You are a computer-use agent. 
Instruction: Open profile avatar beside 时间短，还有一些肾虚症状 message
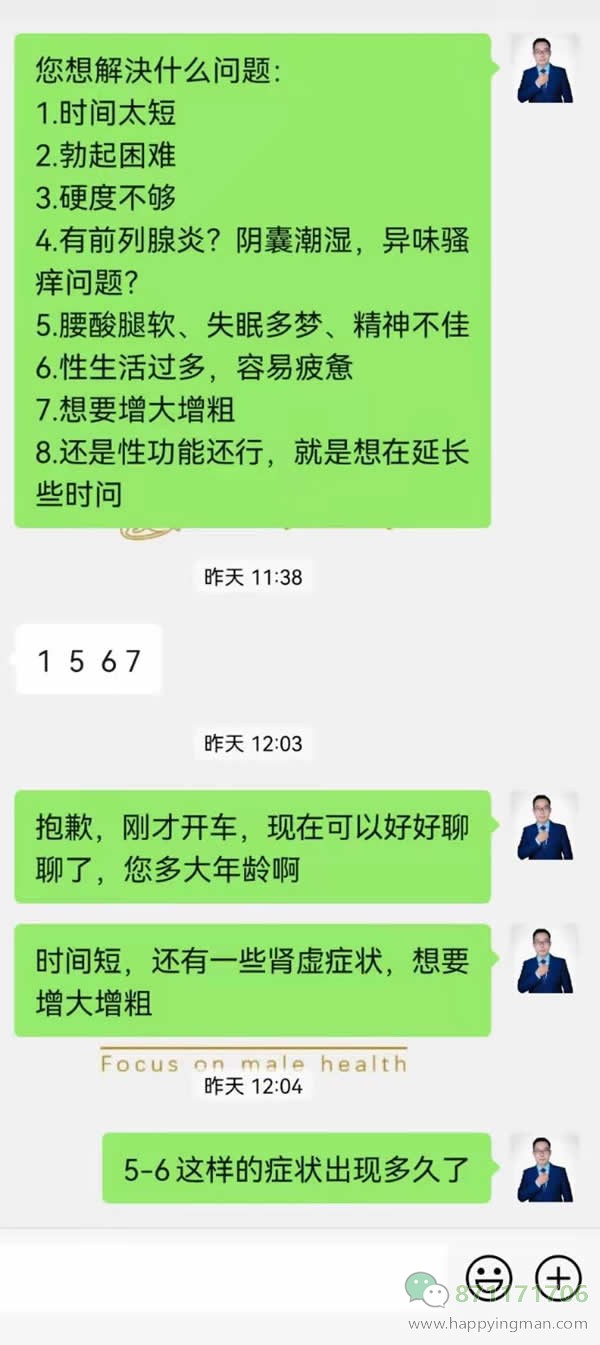point(545,959)
